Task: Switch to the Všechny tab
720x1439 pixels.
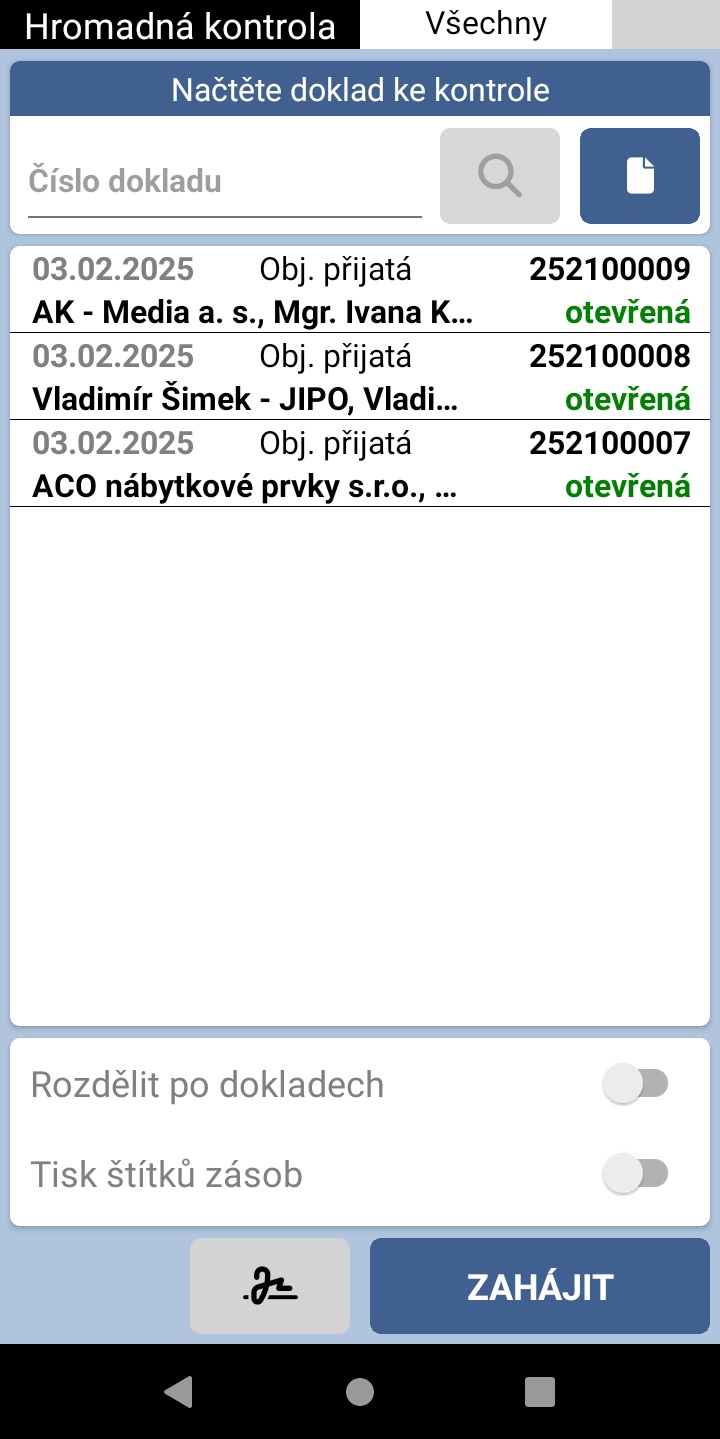Action: [x=486, y=24]
